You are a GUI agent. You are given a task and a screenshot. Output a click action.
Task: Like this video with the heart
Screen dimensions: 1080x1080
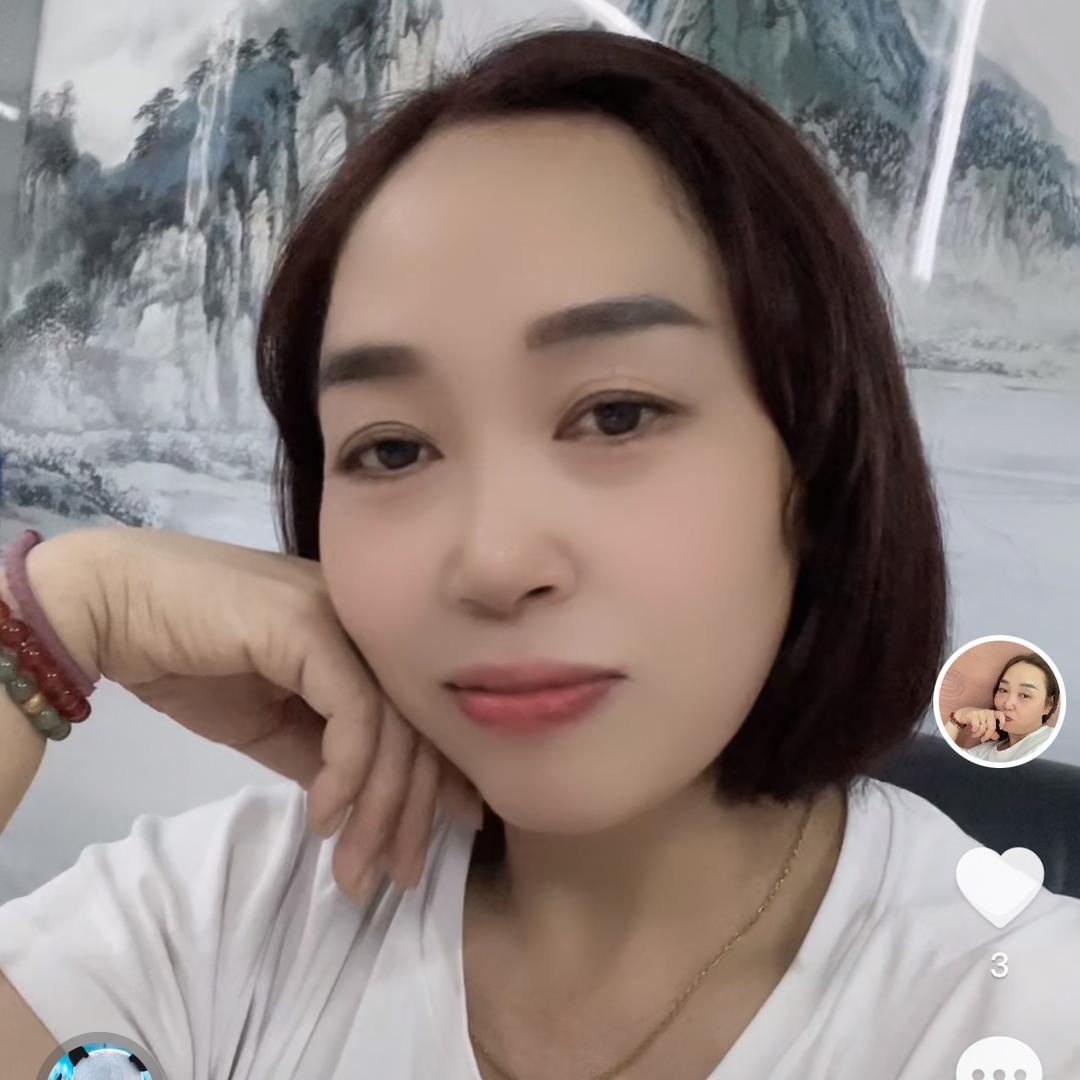[x=999, y=885]
